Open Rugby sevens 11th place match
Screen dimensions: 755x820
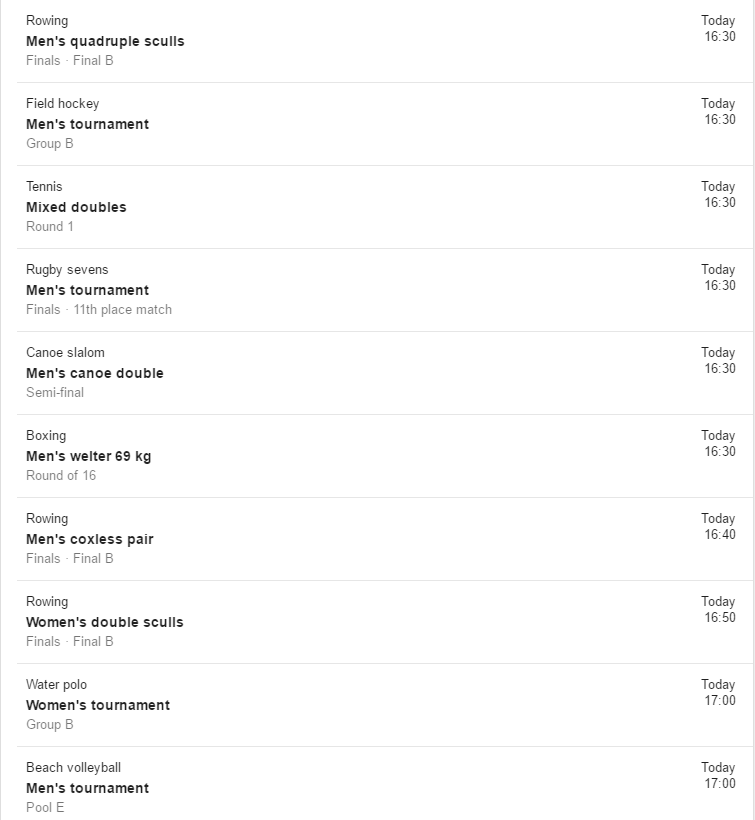point(88,290)
